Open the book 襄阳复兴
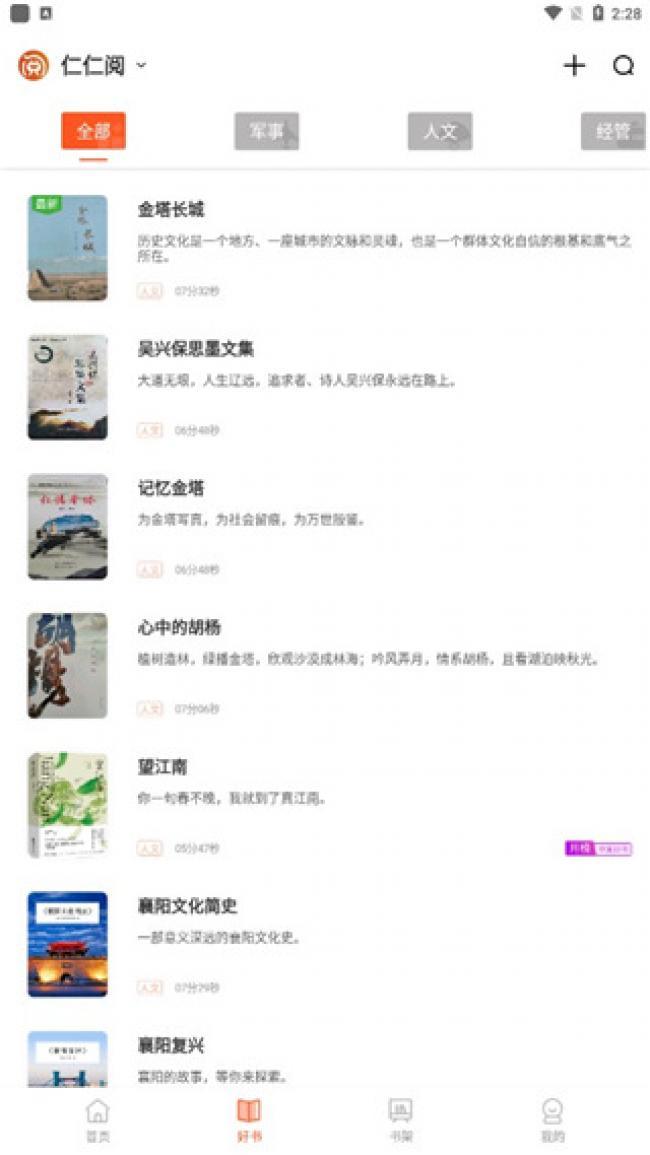 [171, 1046]
